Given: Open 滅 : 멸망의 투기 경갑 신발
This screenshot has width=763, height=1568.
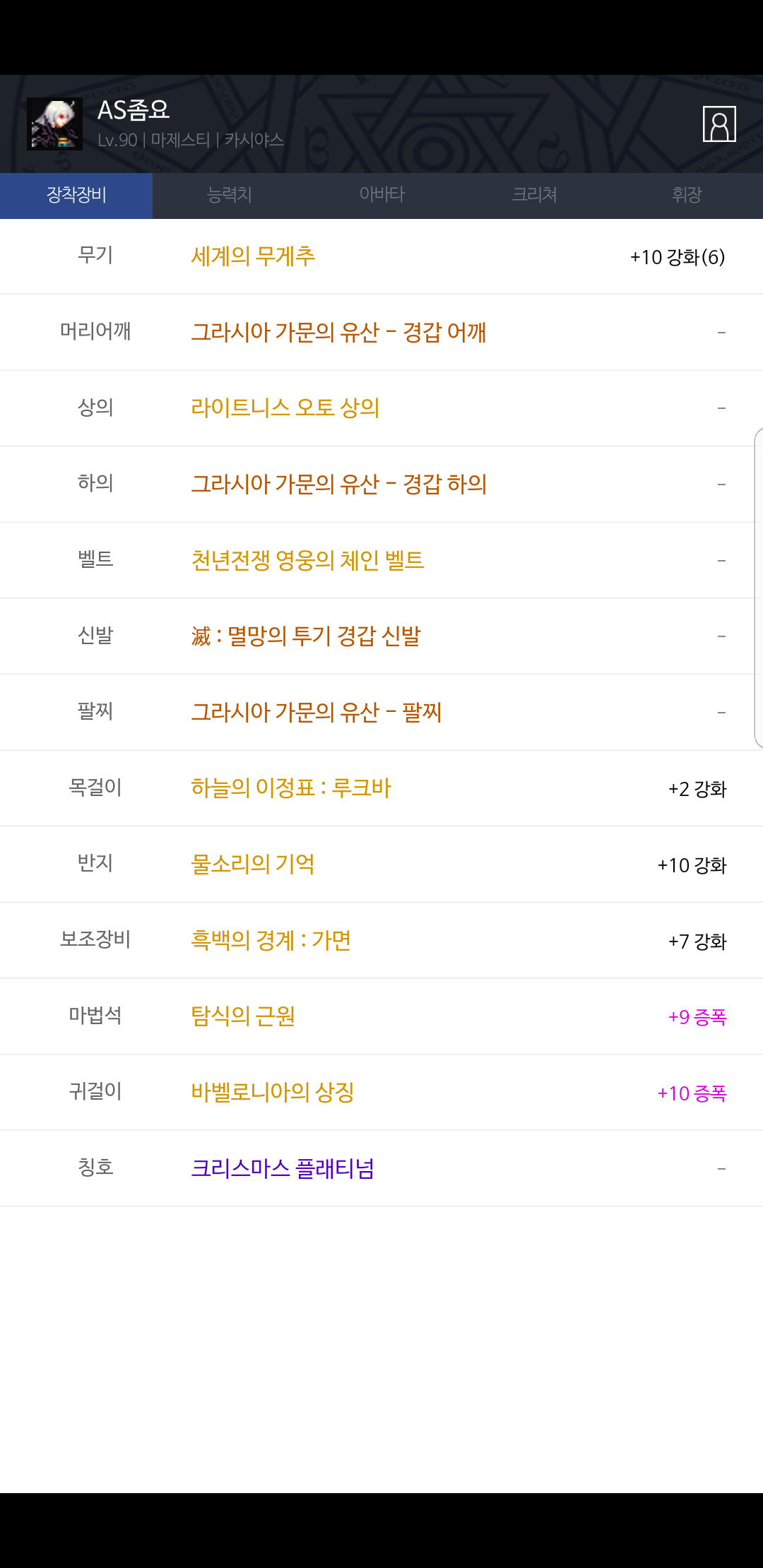Looking at the screenshot, I should pyautogui.click(x=305, y=636).
